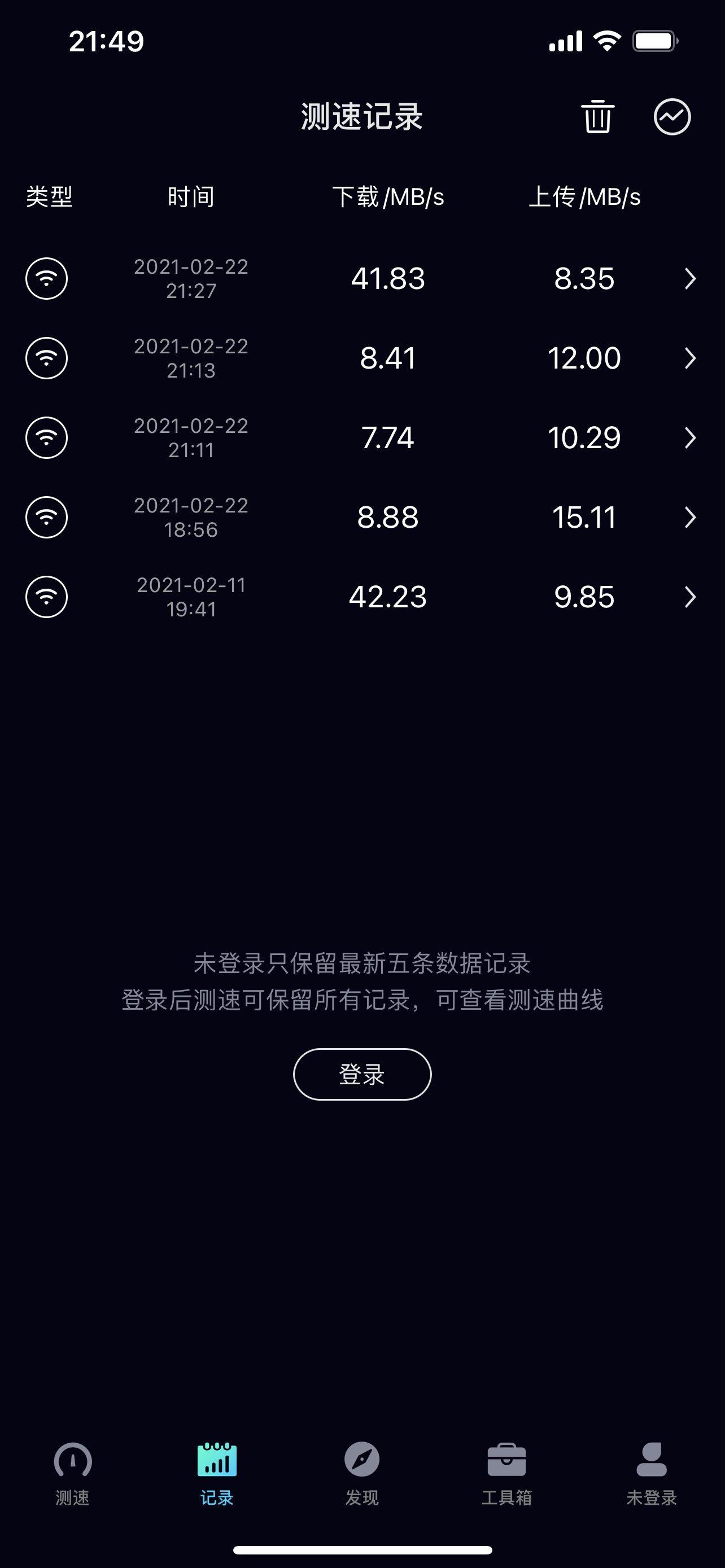Viewport: 725px width, 1568px height.
Task: Select the 记录 tab
Action: coord(217,1472)
